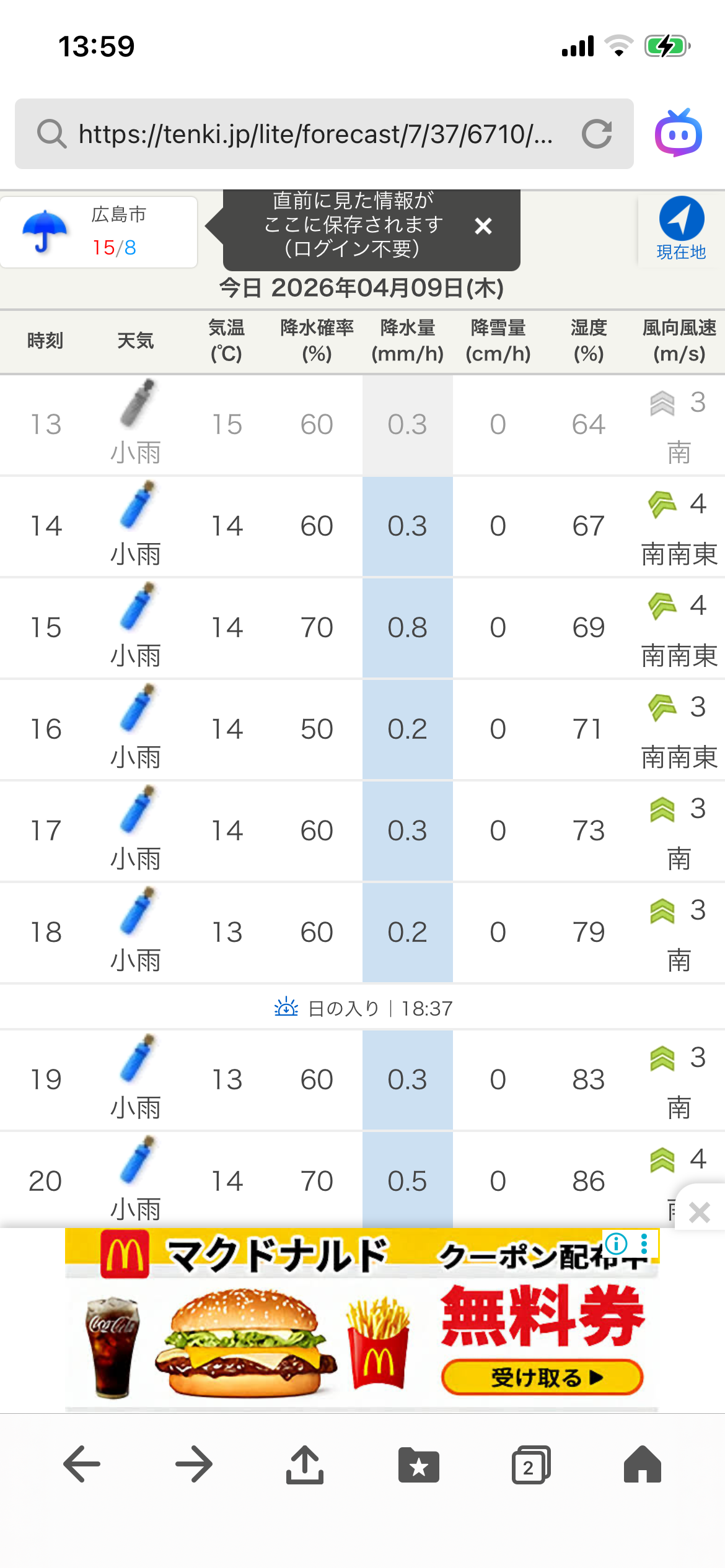Go forward to the next page
725x1568 pixels.
(193, 1465)
